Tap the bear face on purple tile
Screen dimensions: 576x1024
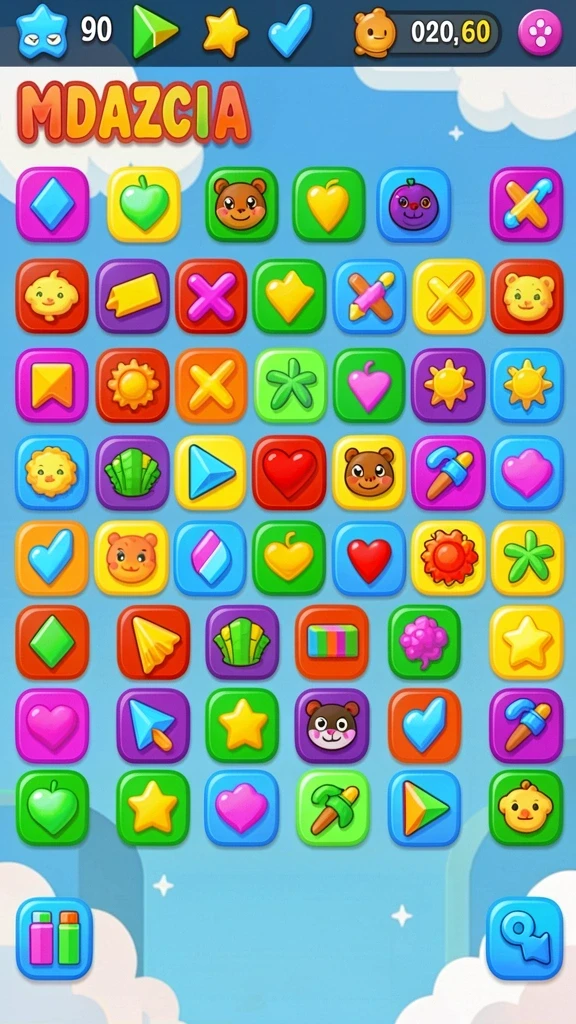click(x=332, y=726)
